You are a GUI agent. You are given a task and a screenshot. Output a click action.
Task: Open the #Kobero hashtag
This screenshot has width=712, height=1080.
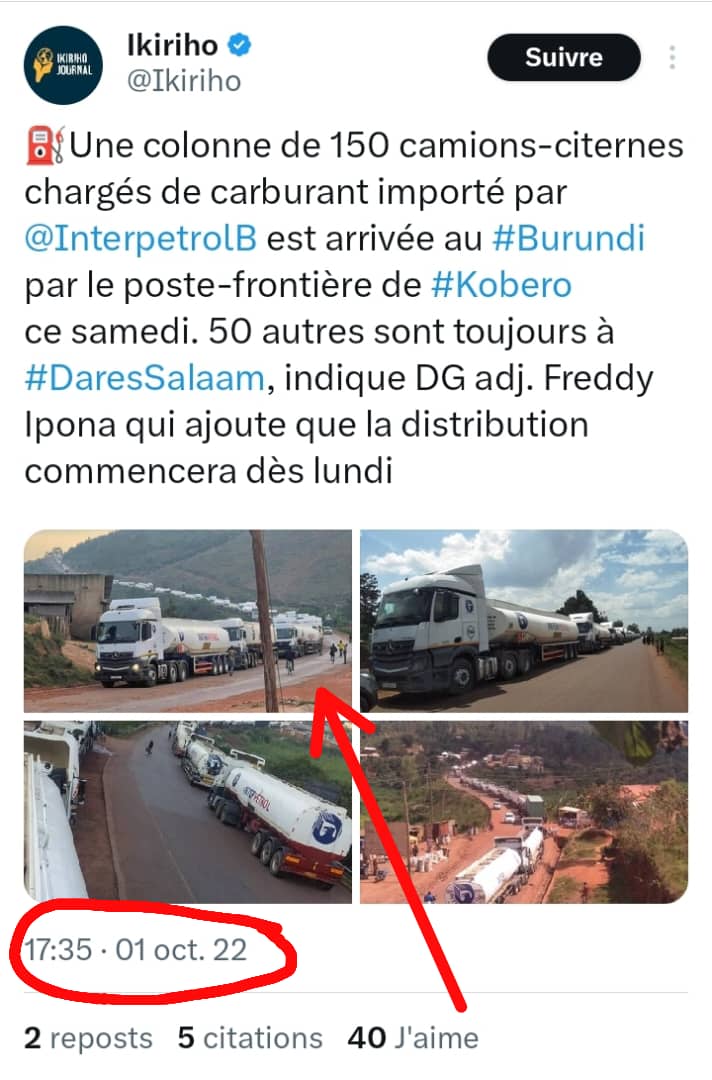coord(501,285)
